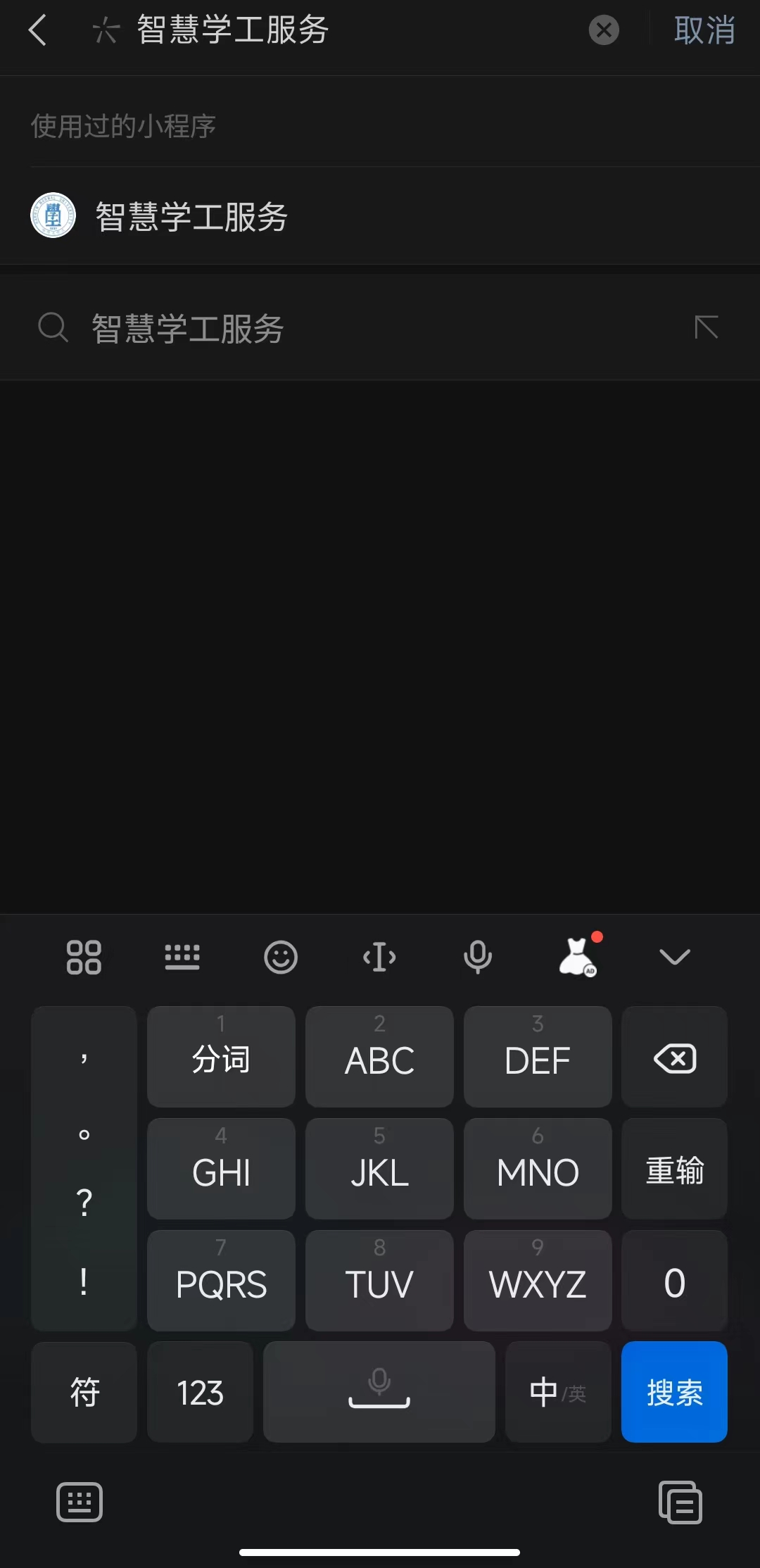
Task: Open the keyboard layout switcher
Action: 182,958
